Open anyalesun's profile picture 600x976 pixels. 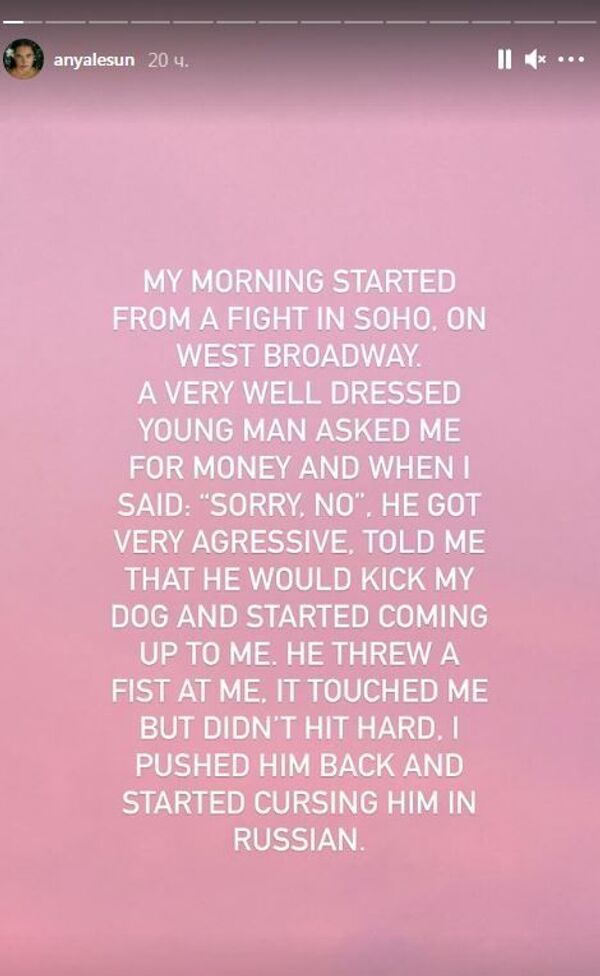point(23,60)
